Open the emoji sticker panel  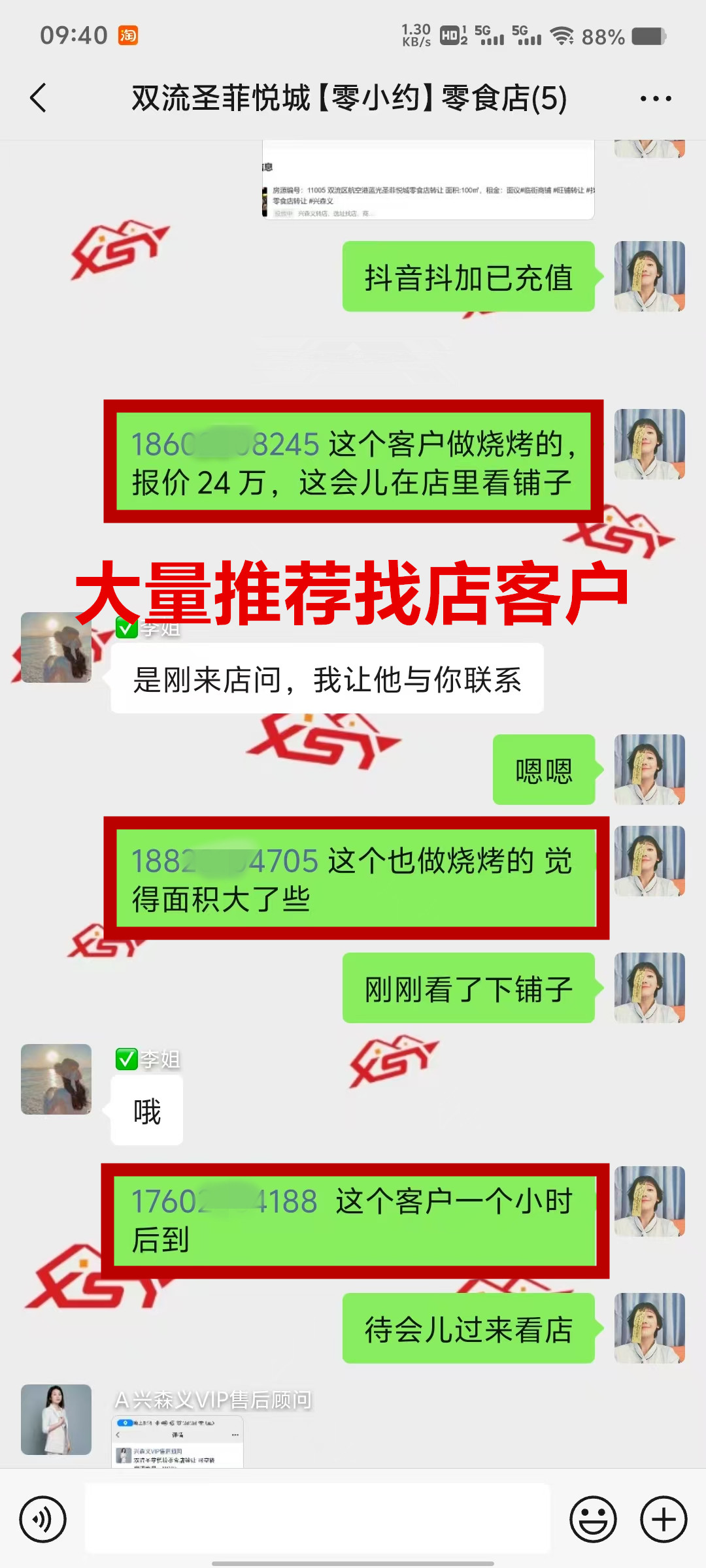[x=593, y=1519]
